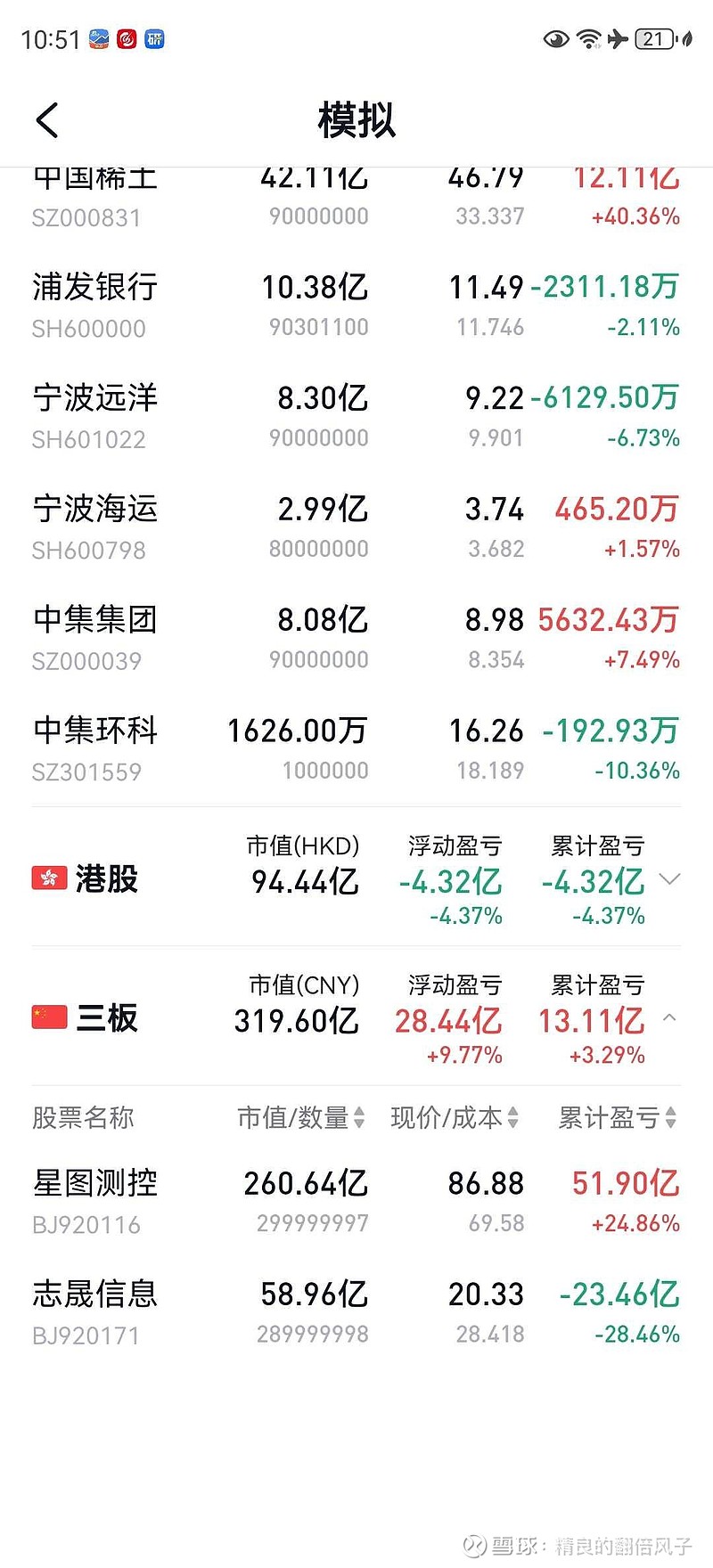This screenshot has height=1568, width=713.
Task: Expand the 港股 section via down chevron
Action: [669, 879]
